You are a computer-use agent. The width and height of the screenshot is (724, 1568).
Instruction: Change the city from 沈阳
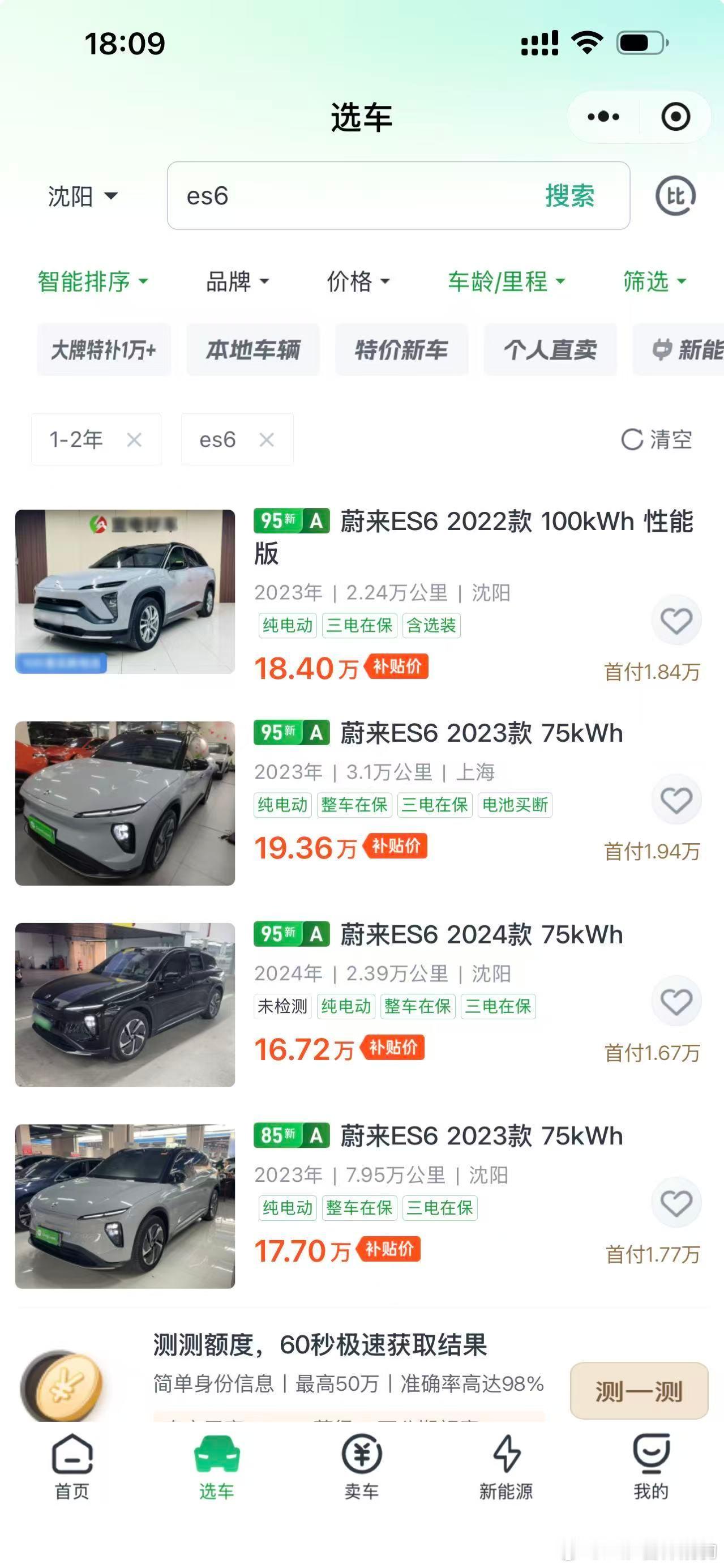pyautogui.click(x=82, y=196)
